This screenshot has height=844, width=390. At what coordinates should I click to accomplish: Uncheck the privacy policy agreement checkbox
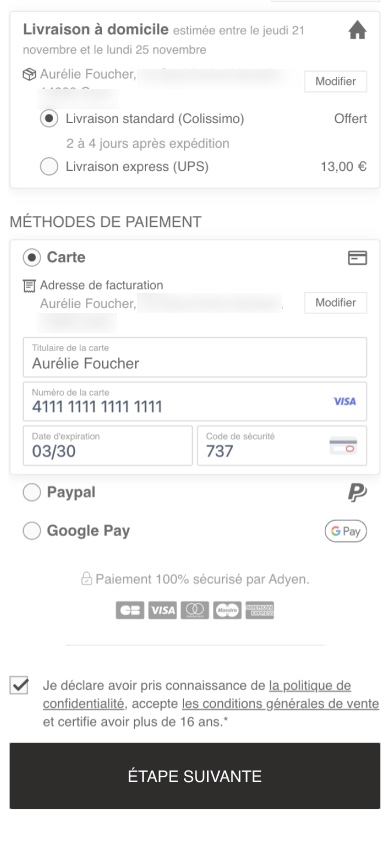tap(19, 686)
